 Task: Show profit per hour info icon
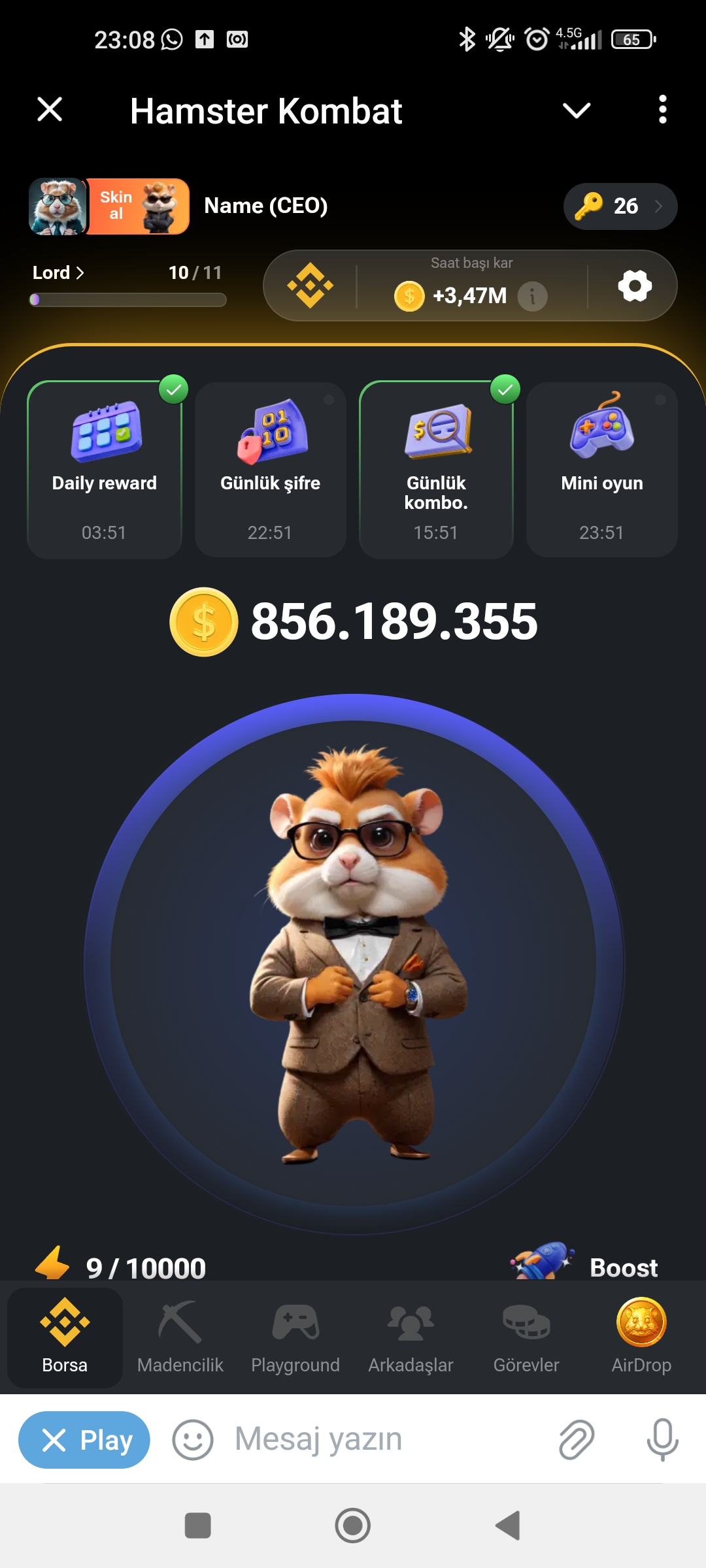coord(532,297)
